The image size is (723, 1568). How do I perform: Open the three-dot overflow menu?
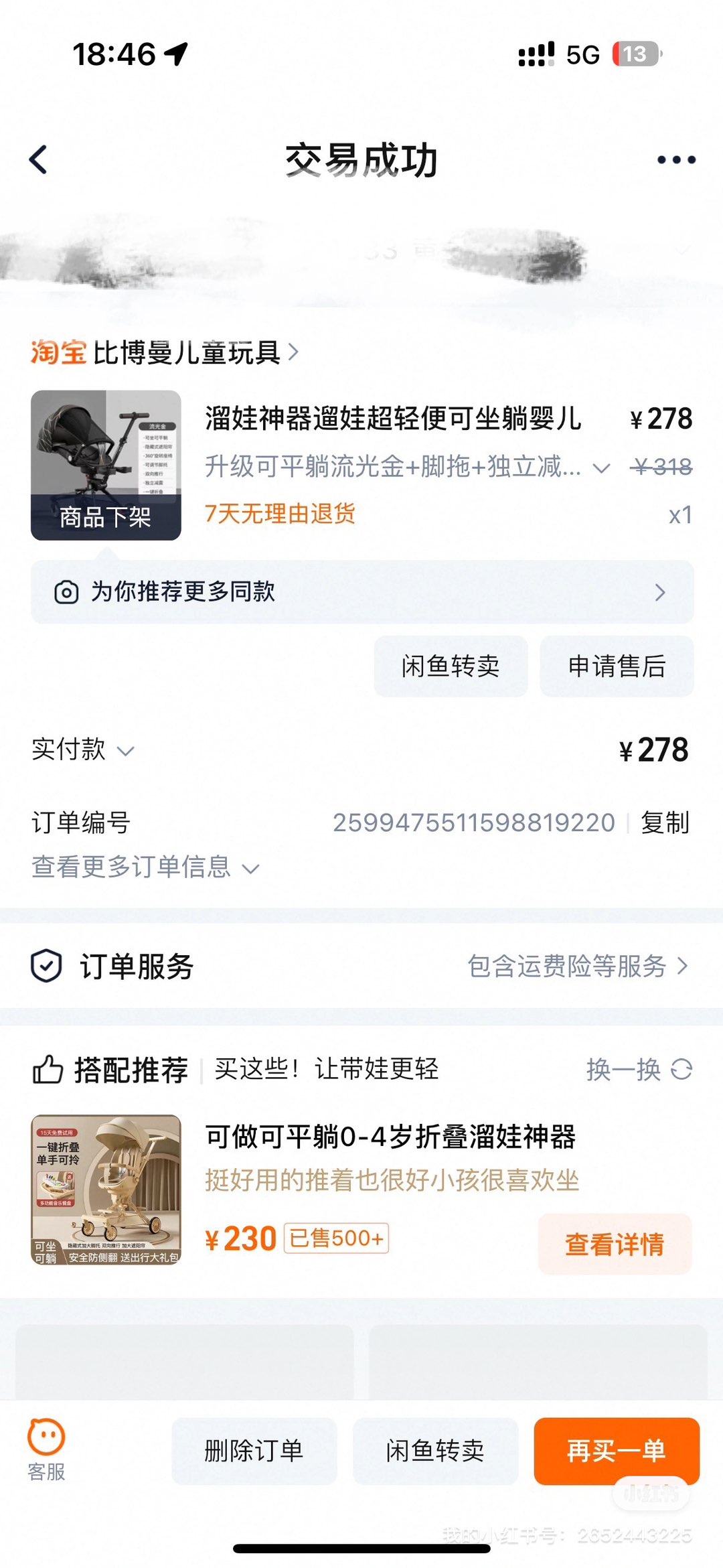[675, 160]
